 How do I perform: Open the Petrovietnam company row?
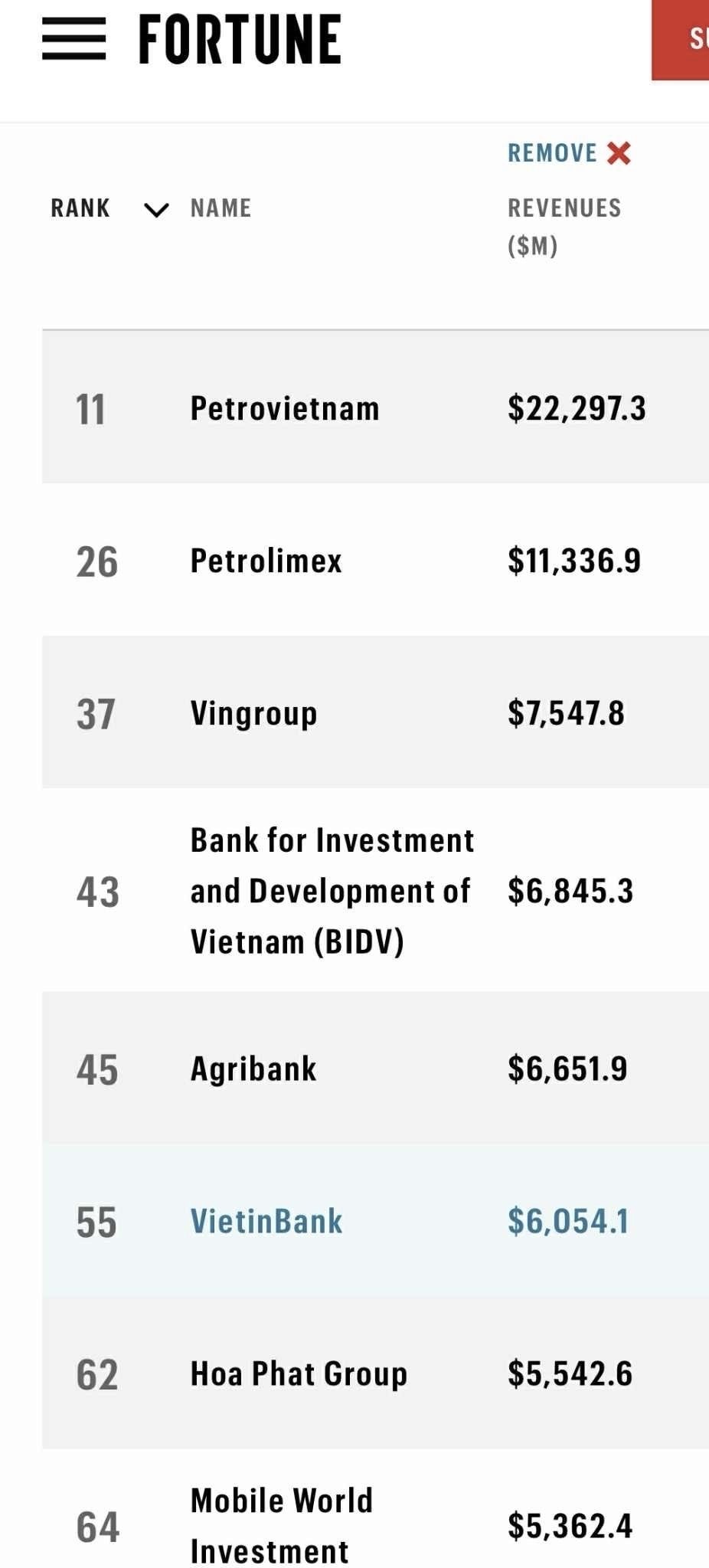click(x=285, y=408)
